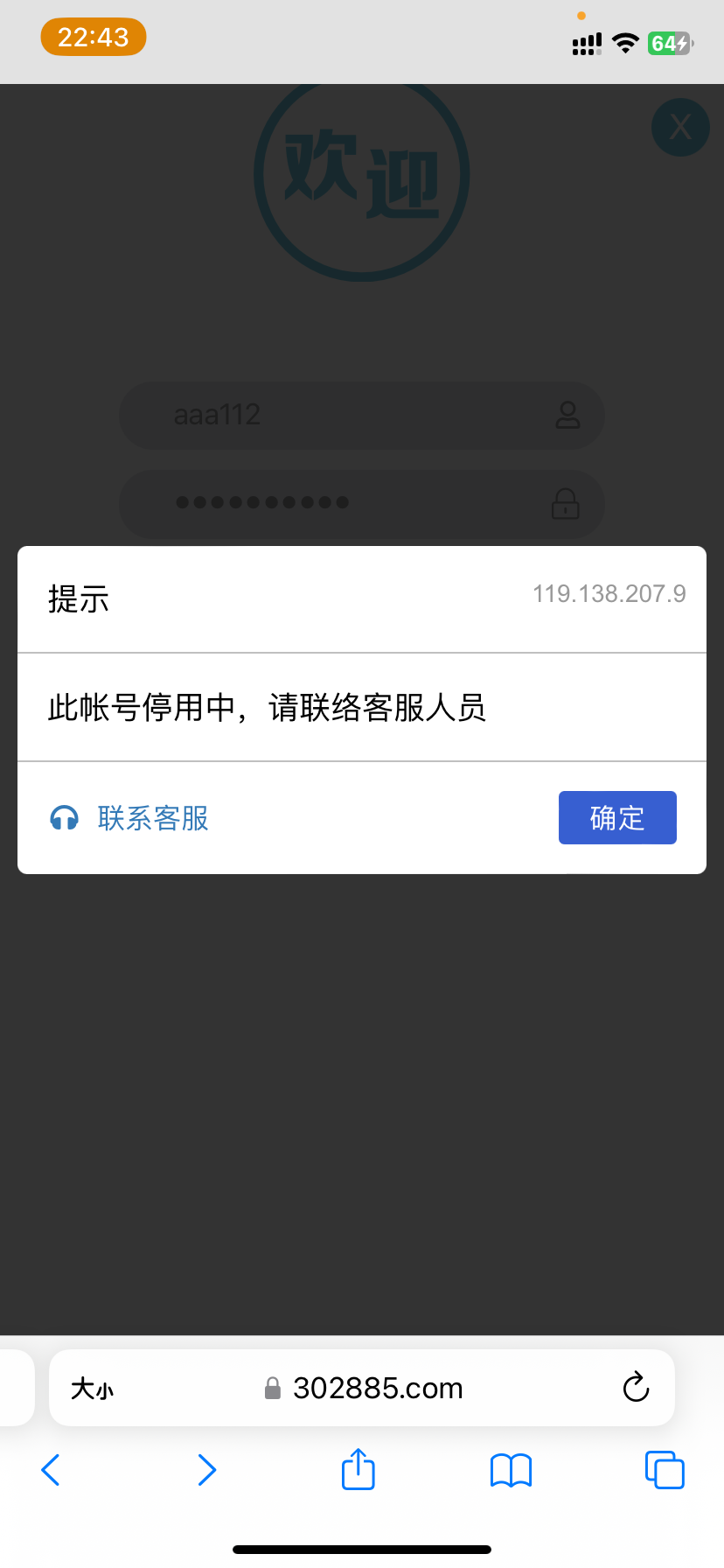Open the 大小 page settings menu
724x1568 pixels.
click(92, 1389)
